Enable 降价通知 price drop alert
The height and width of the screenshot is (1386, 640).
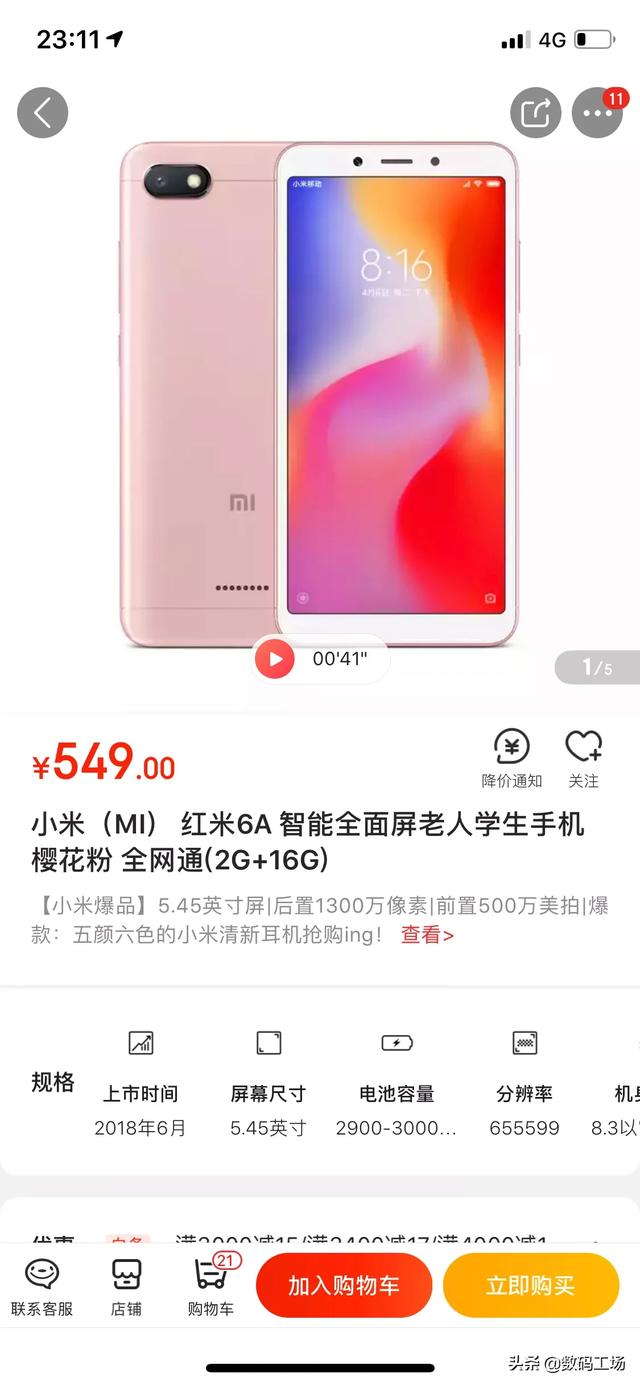(512, 758)
